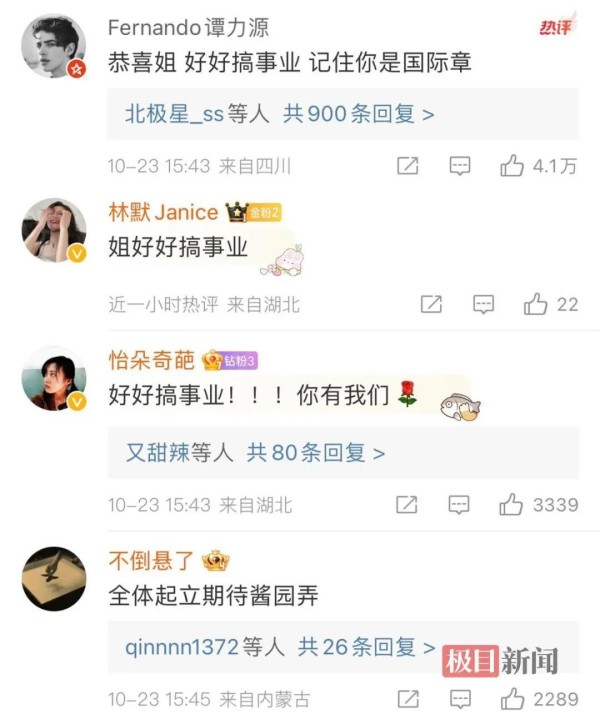Open Fernando谭力源's profile avatar
This screenshot has height=719, width=600.
click(x=54, y=47)
